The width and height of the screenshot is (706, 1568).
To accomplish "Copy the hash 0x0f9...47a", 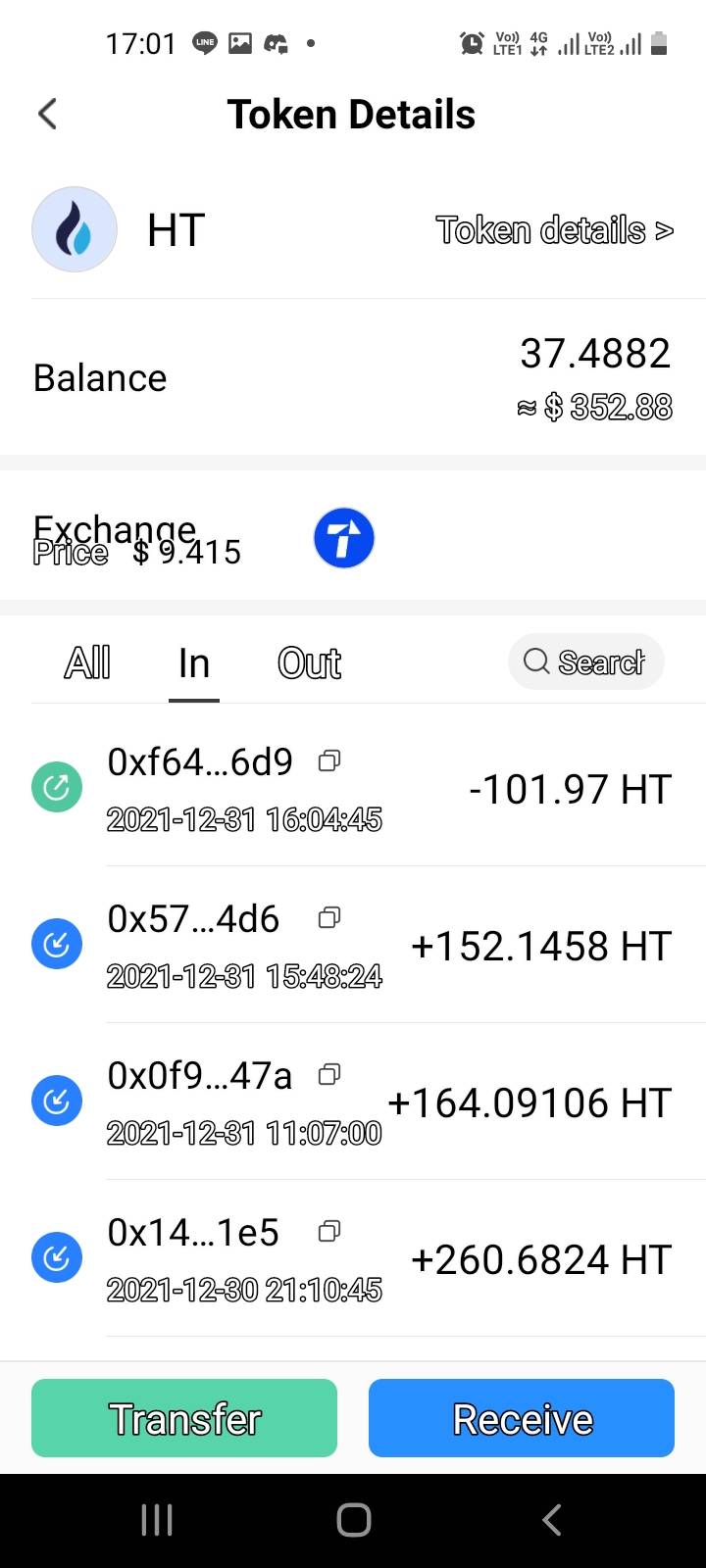I will (x=329, y=1074).
